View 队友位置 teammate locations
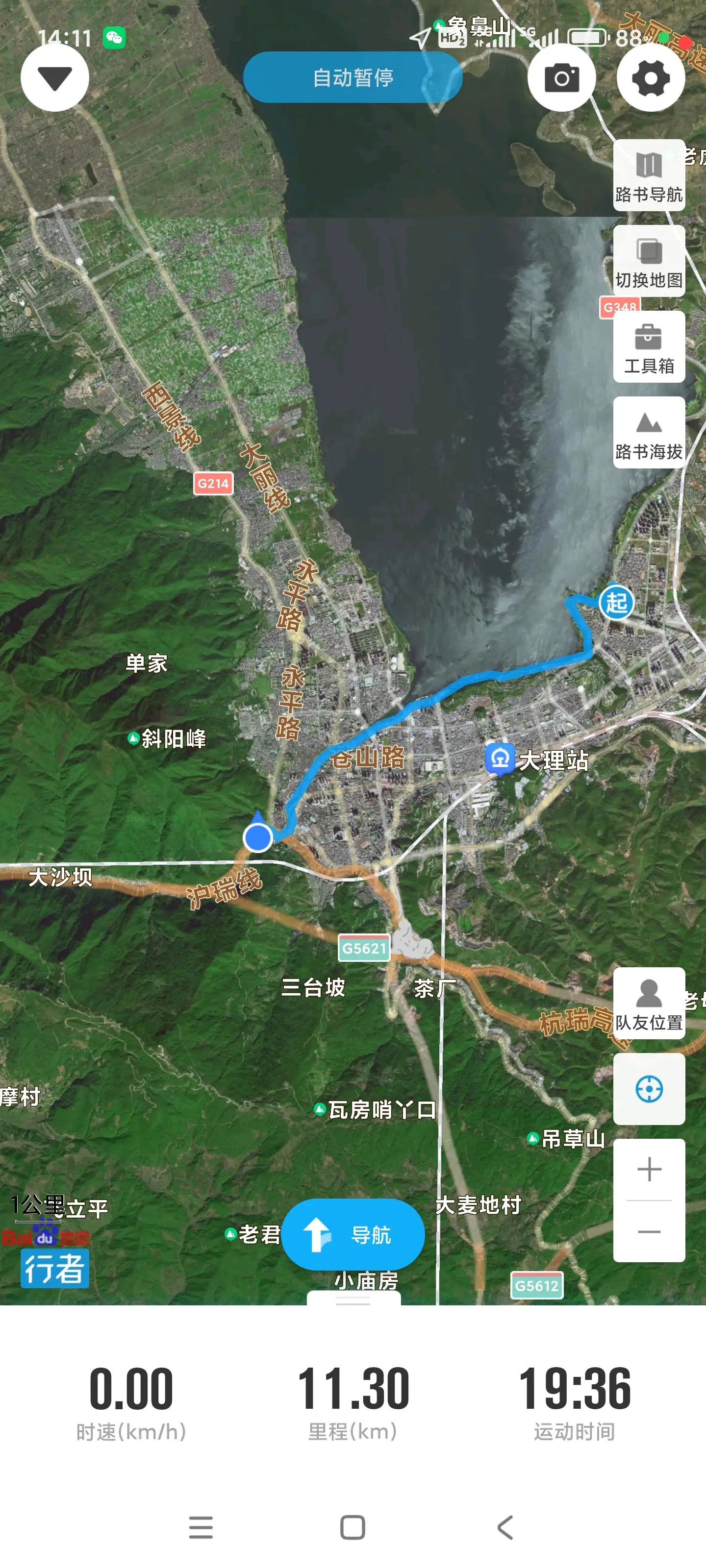Viewport: 706px width, 1568px height. tap(649, 1004)
